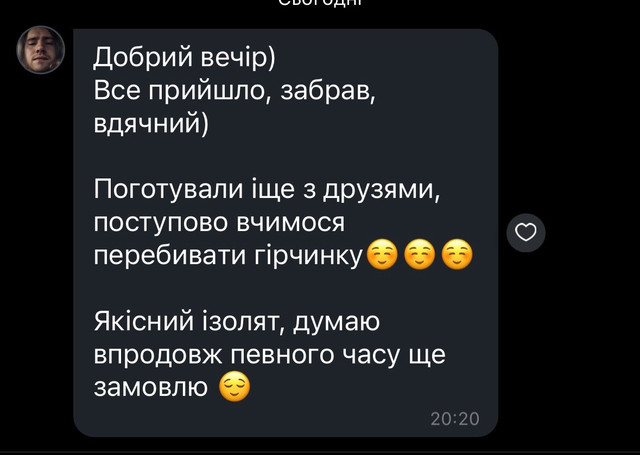640x455 pixels.
Task: Like the message with the heart icon
Action: 525,233
